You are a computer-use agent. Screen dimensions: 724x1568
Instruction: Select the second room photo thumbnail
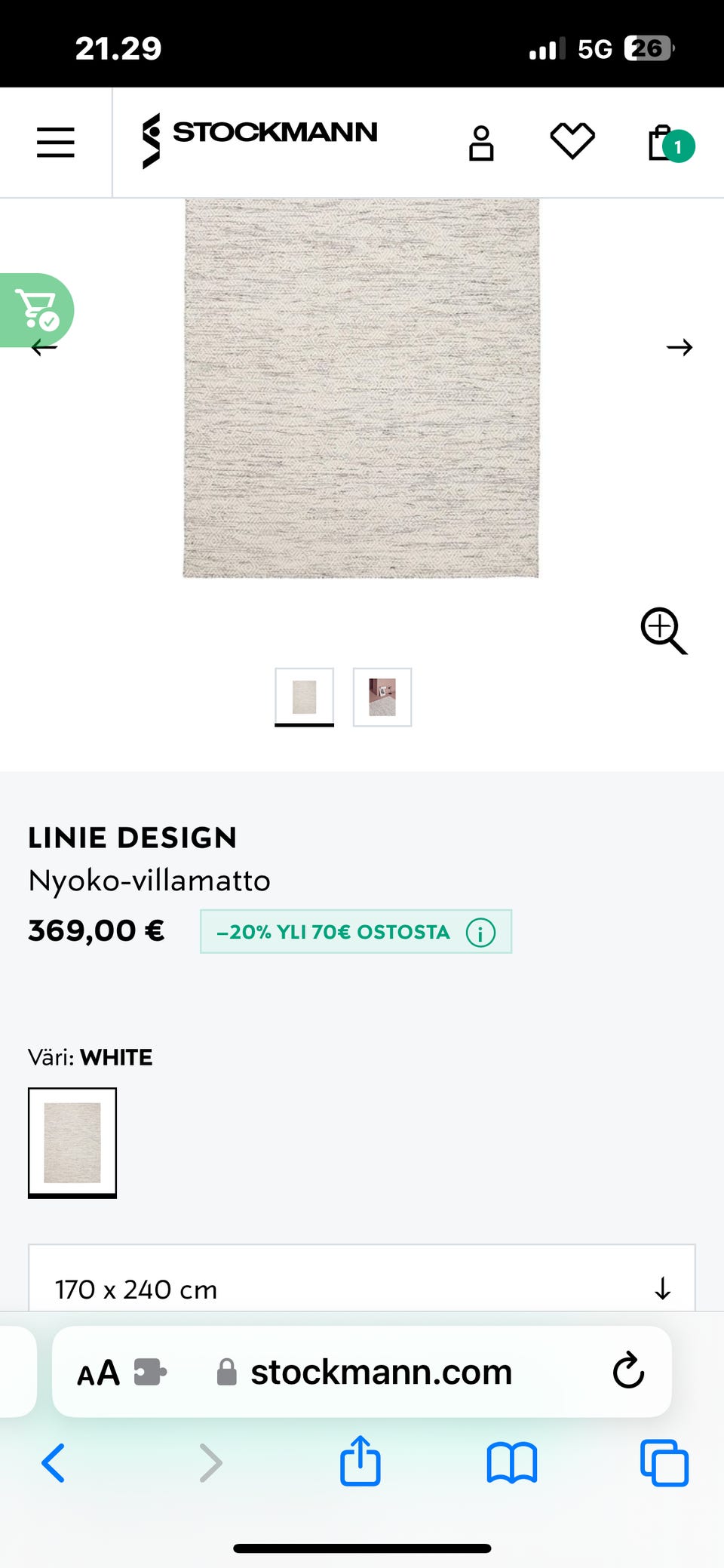[x=382, y=697]
